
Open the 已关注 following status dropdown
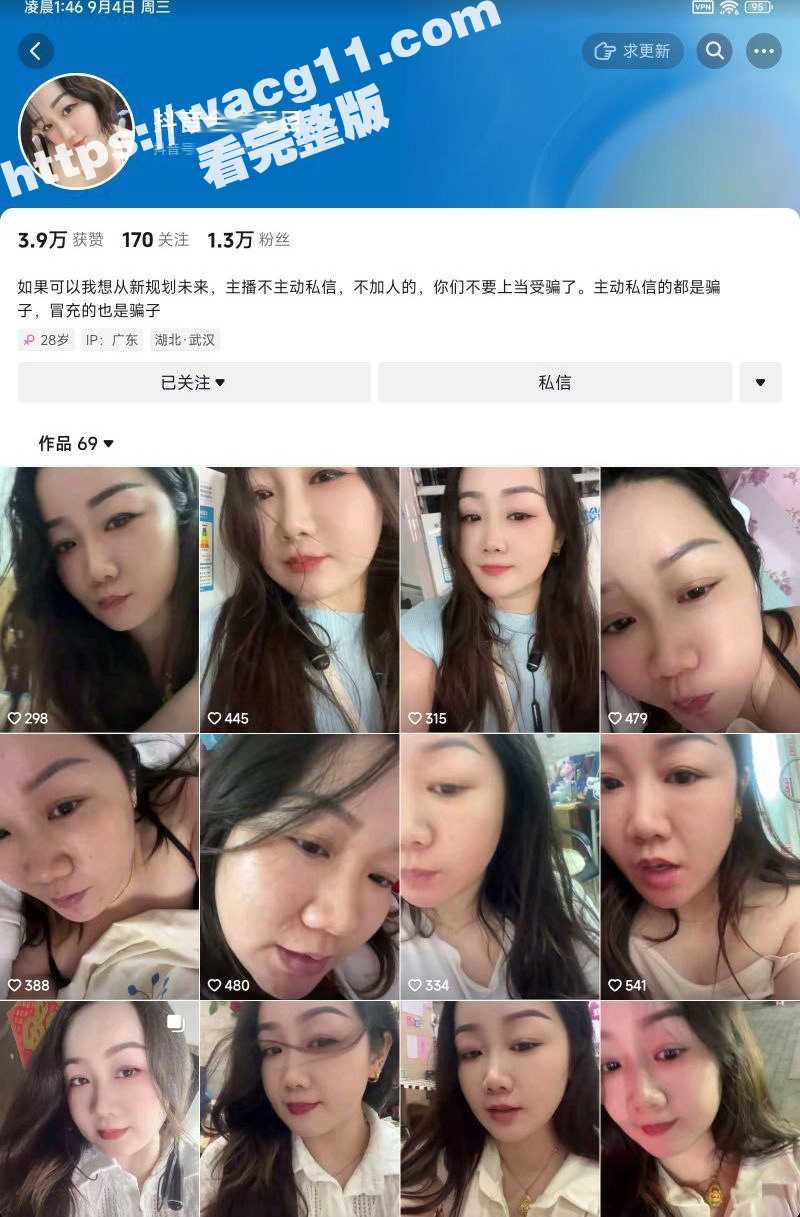click(193, 382)
